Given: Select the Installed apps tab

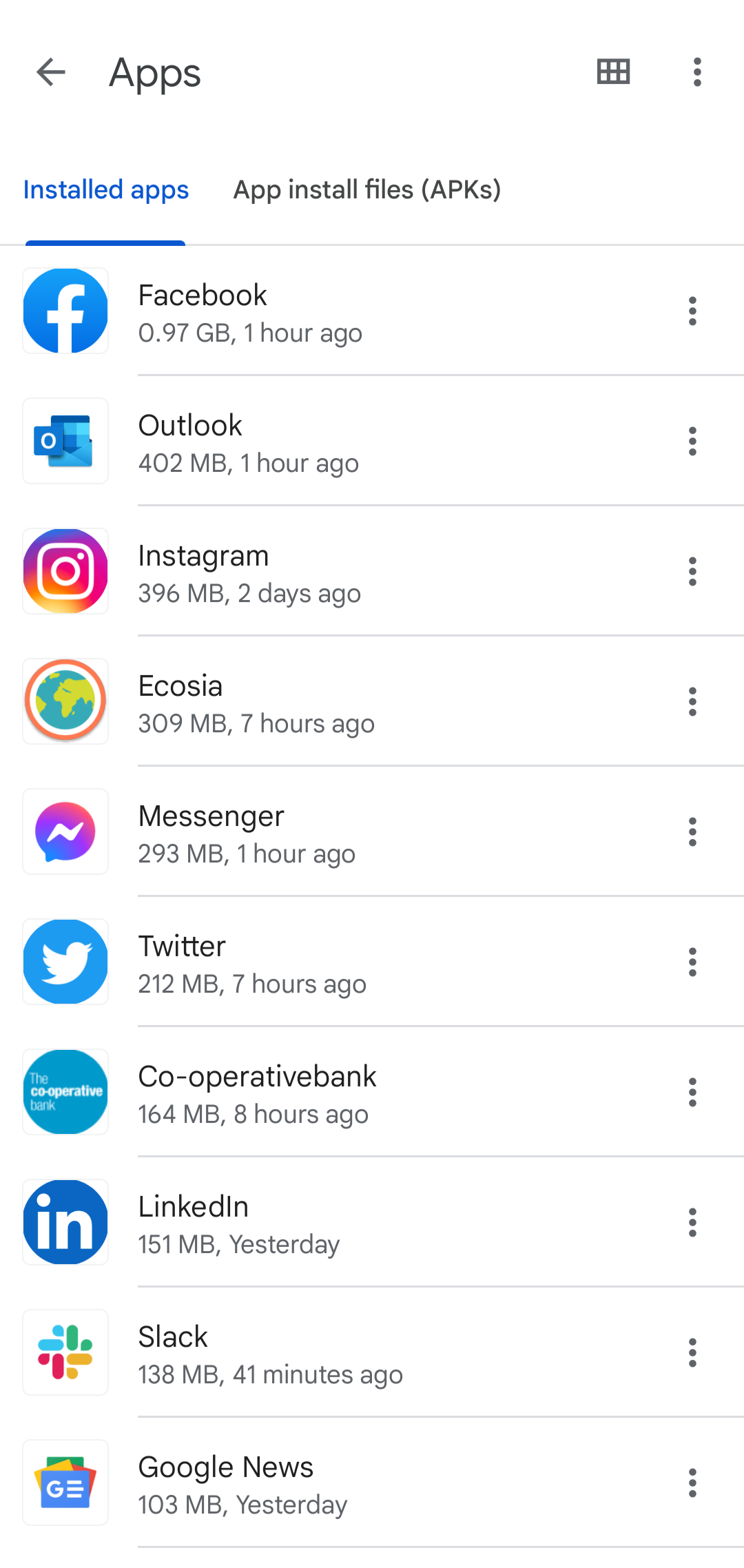Looking at the screenshot, I should click(x=105, y=189).
